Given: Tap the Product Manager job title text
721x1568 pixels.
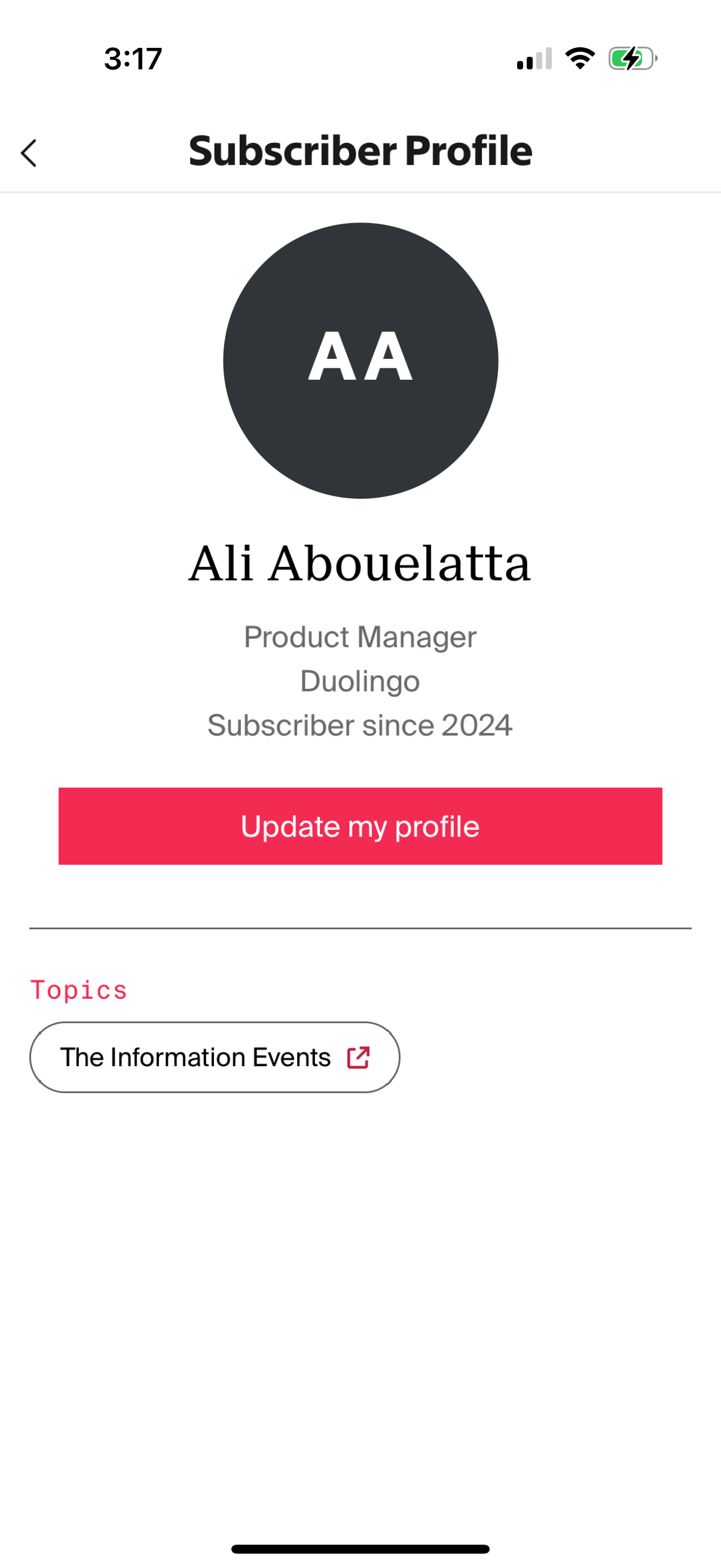Looking at the screenshot, I should click(360, 637).
